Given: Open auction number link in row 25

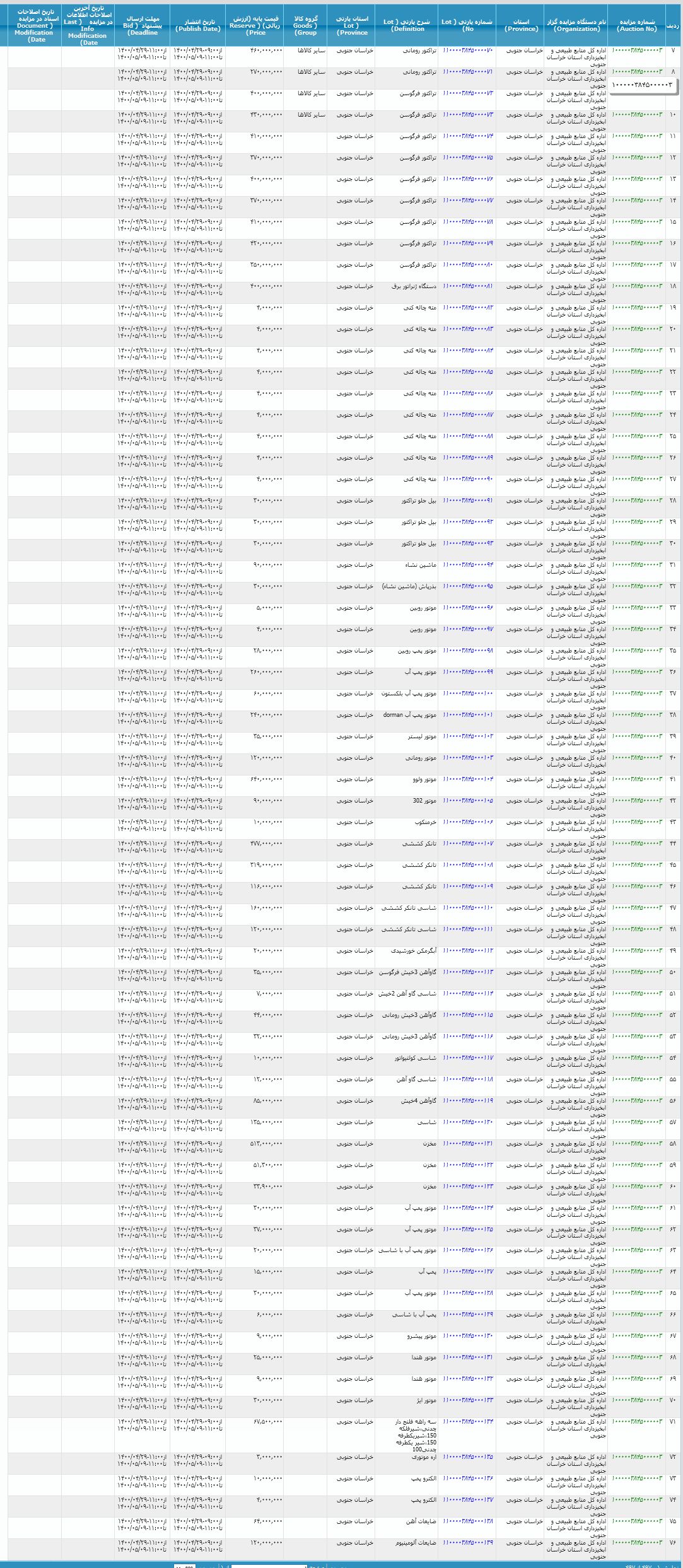Looking at the screenshot, I should click(x=637, y=436).
